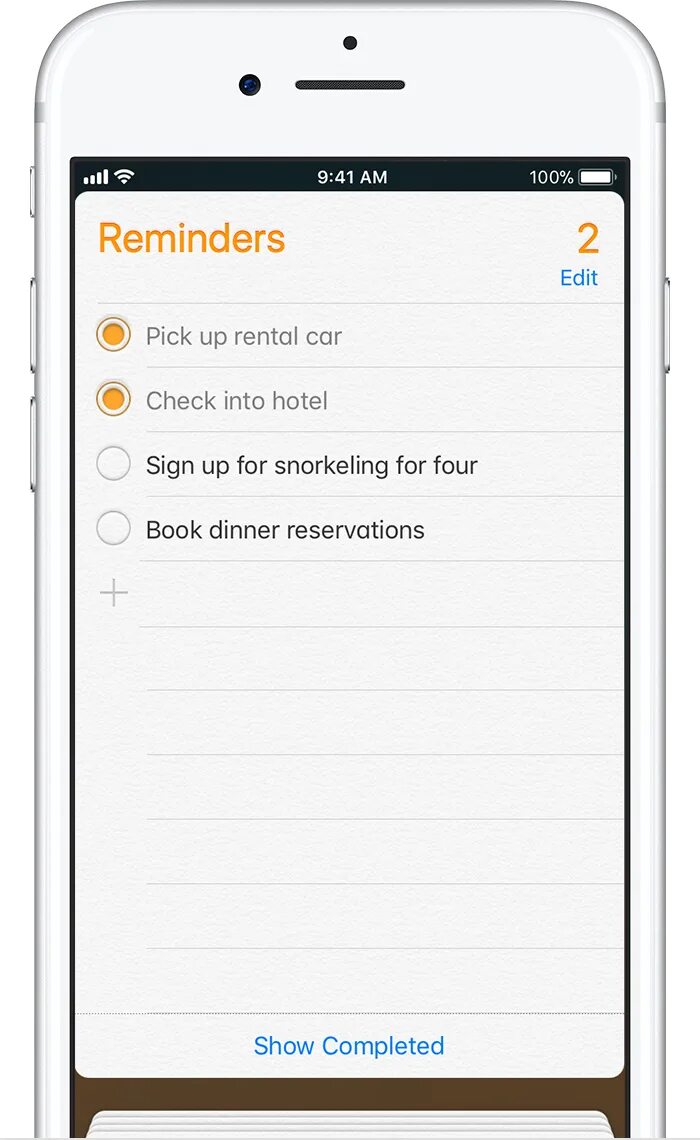Complete the Book dinner reservations reminder
This screenshot has height=1140, width=700.
click(113, 528)
